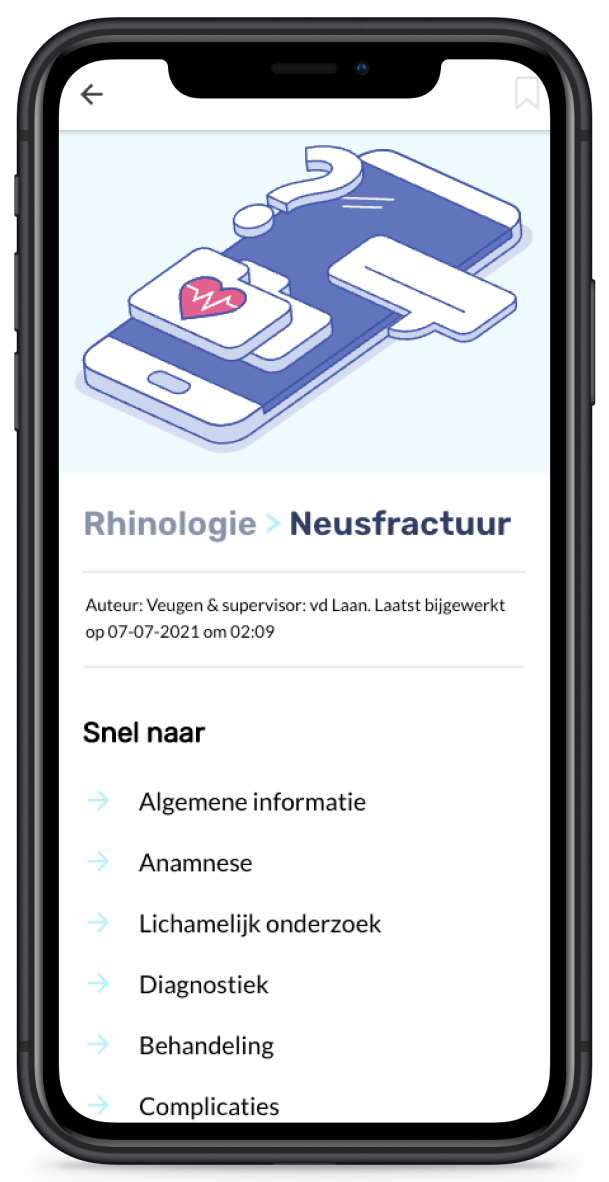Open the Complicaties section
Image resolution: width=609 pixels, height=1182 pixels.
[209, 1106]
